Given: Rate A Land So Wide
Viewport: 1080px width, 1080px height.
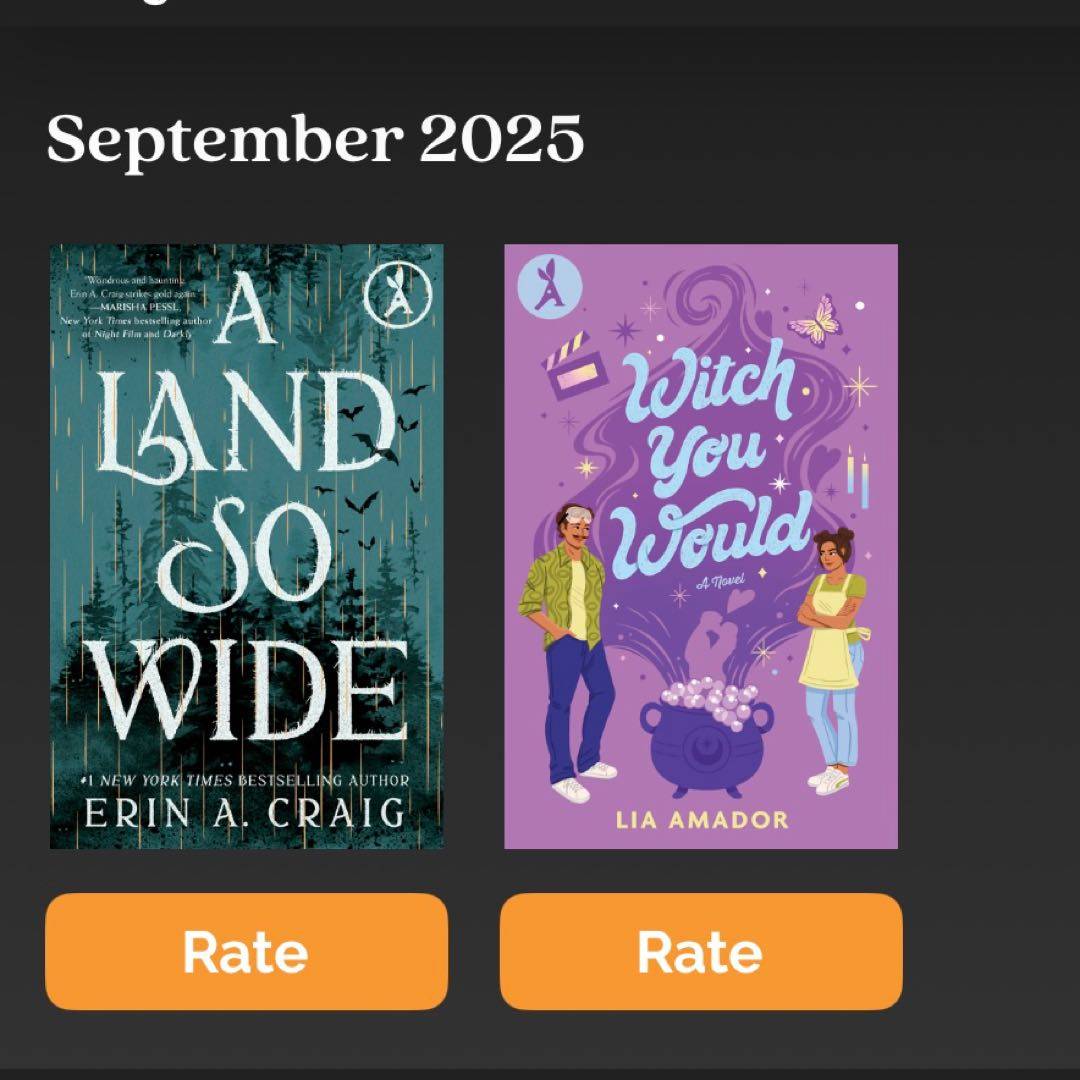Looking at the screenshot, I should (x=246, y=951).
